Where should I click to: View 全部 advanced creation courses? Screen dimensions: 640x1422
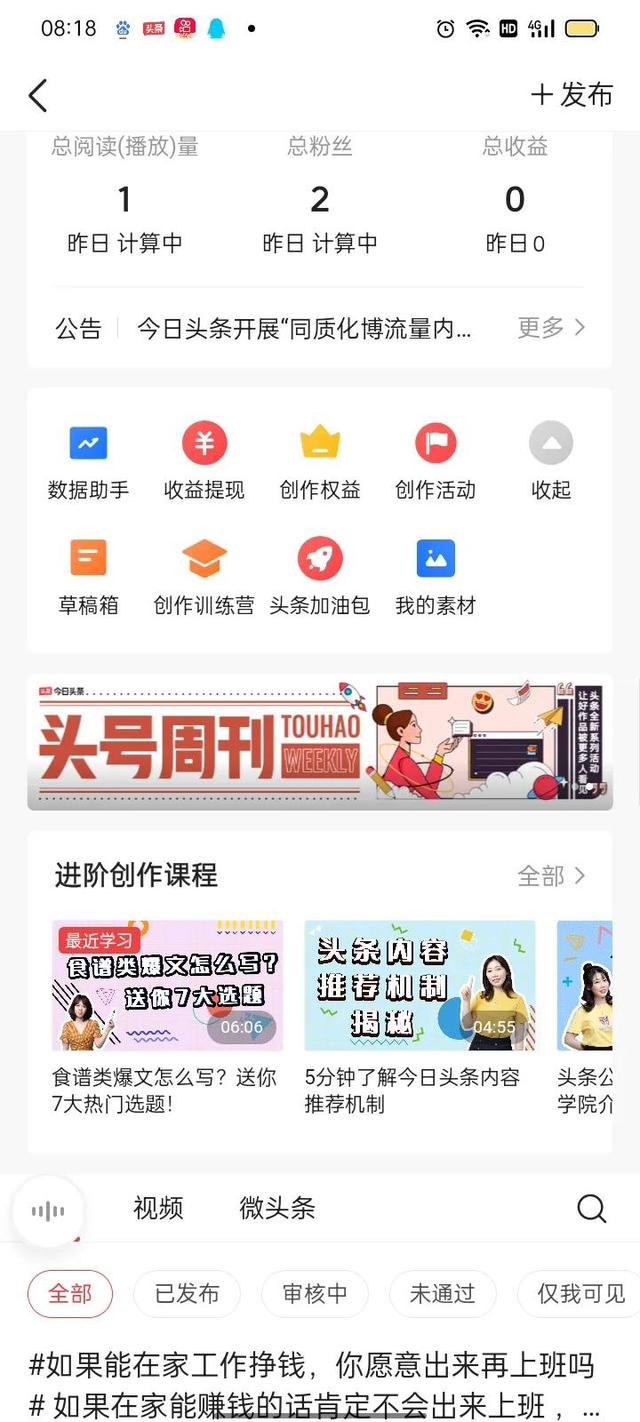click(x=551, y=876)
